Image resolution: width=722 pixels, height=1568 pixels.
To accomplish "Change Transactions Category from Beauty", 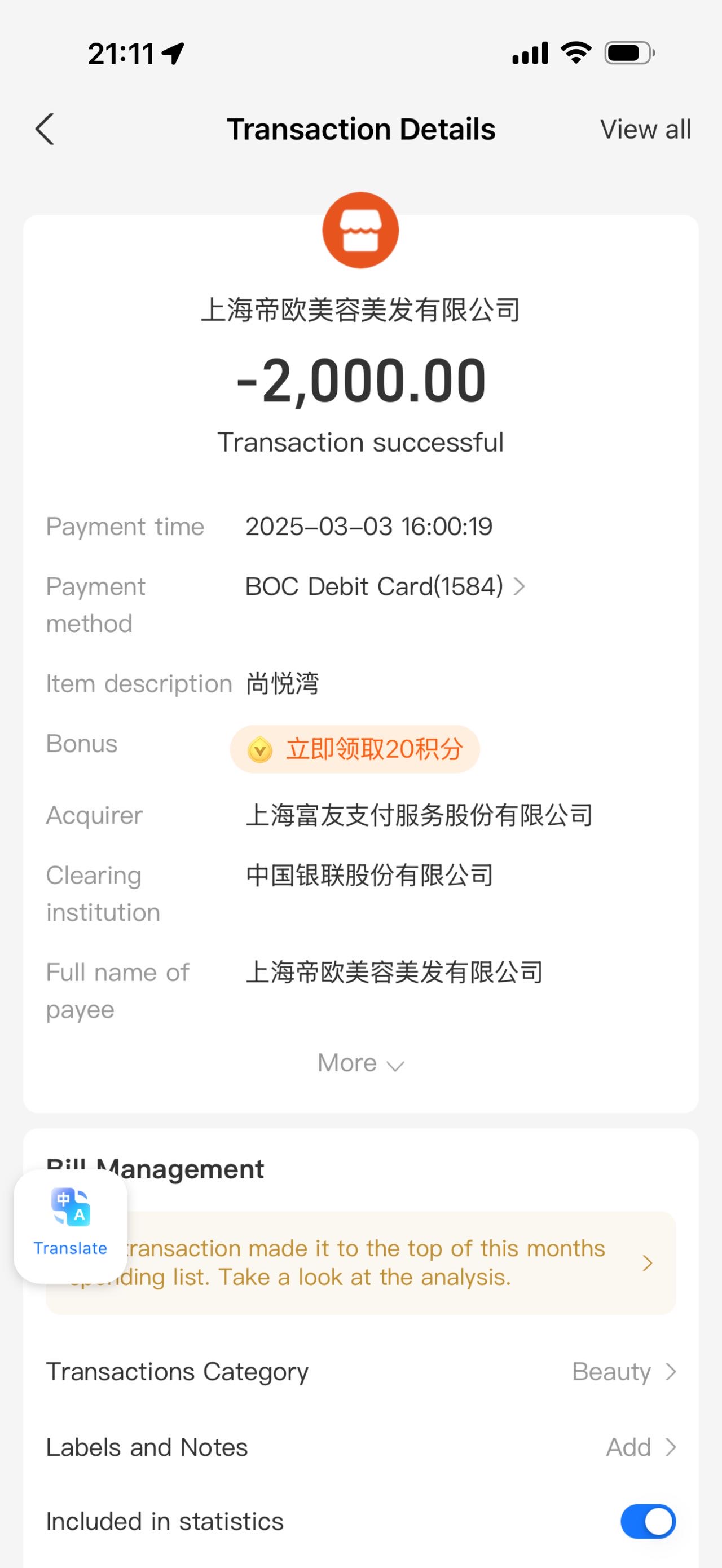I will [x=361, y=1371].
